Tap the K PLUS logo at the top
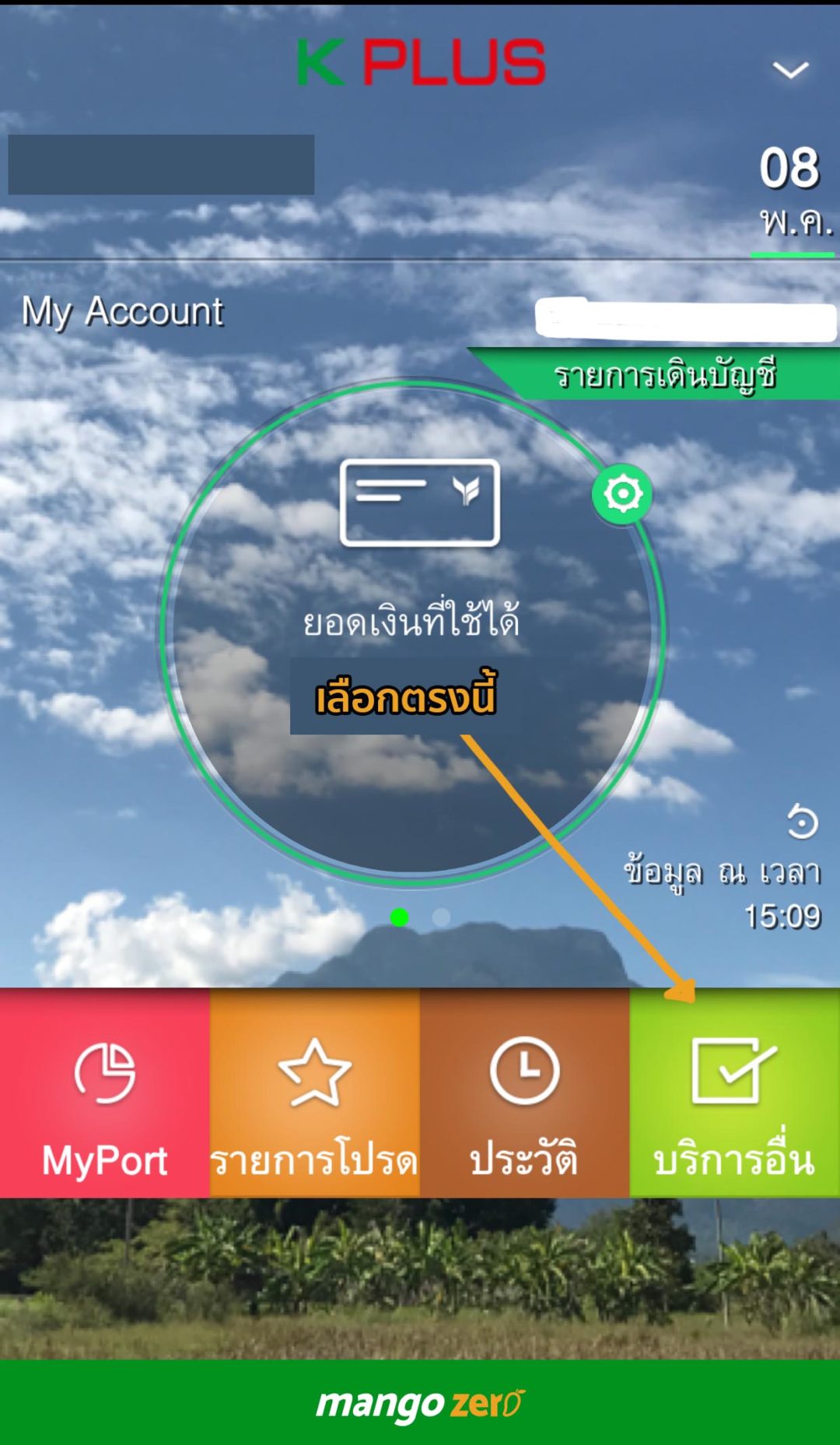The height and width of the screenshot is (1445, 840). pyautogui.click(x=420, y=64)
